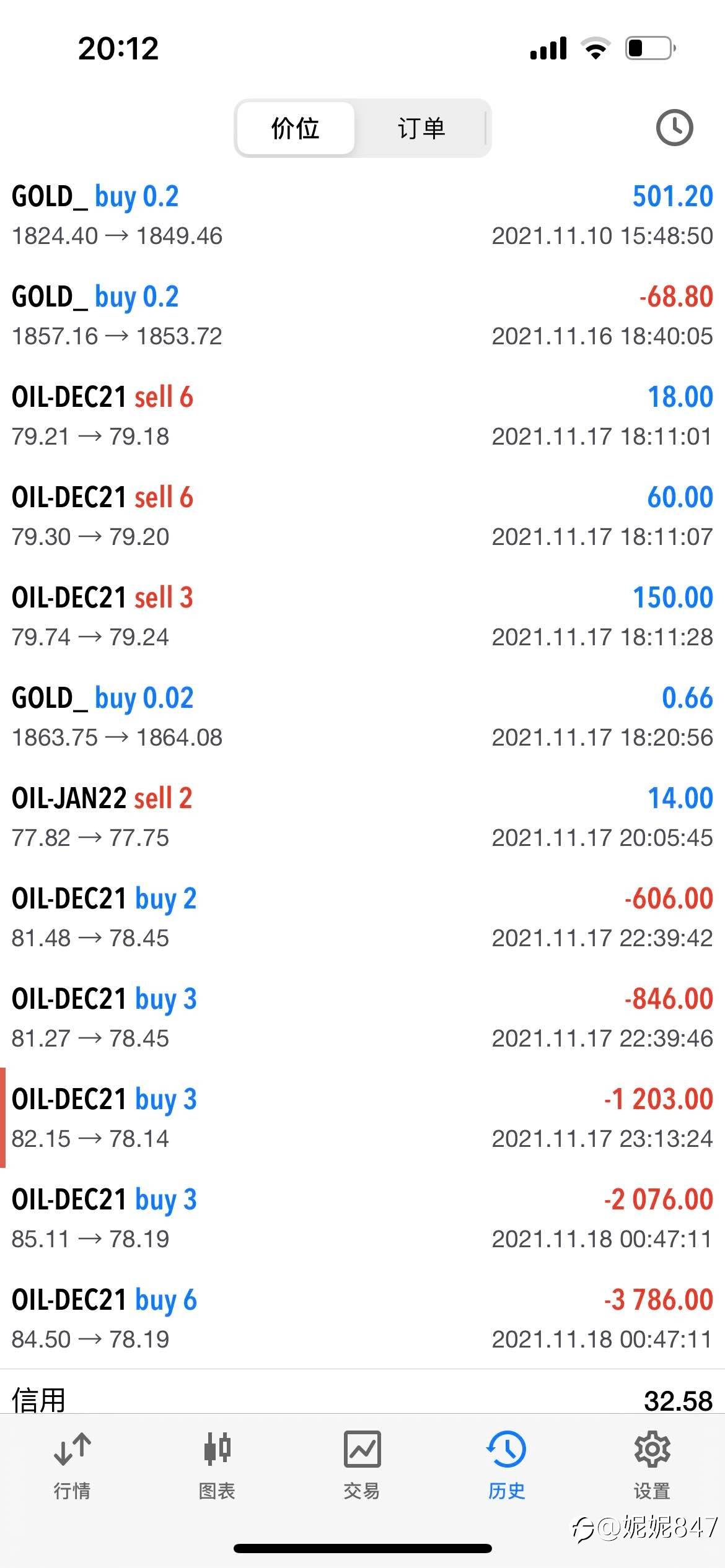The width and height of the screenshot is (725, 1568).
Task: Open OIL-DEC21 trade with -1 203.00 loss
Action: pos(362,1119)
